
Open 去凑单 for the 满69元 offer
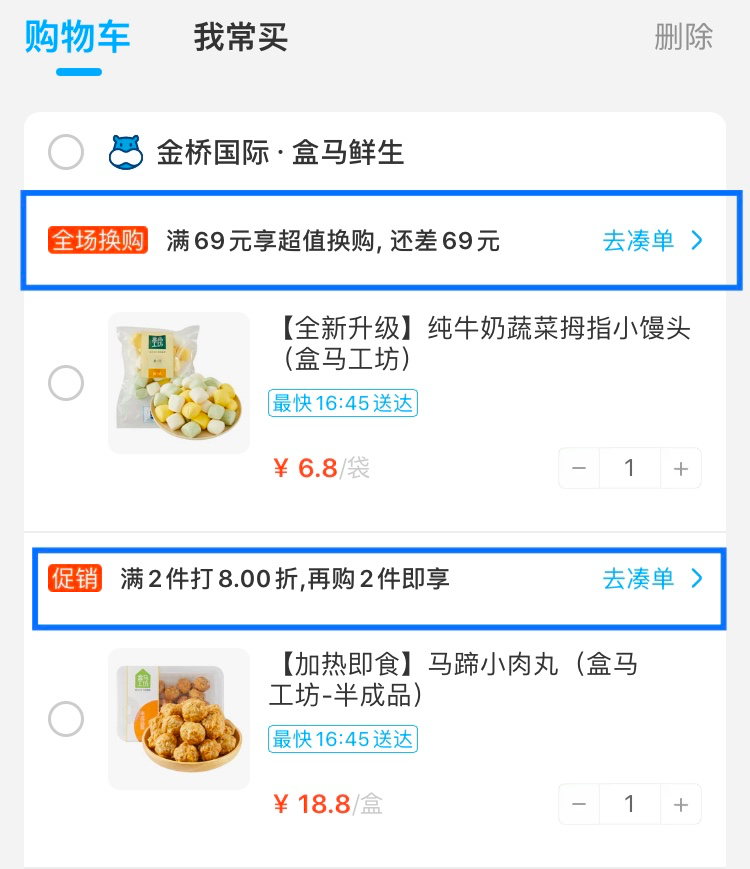638,240
